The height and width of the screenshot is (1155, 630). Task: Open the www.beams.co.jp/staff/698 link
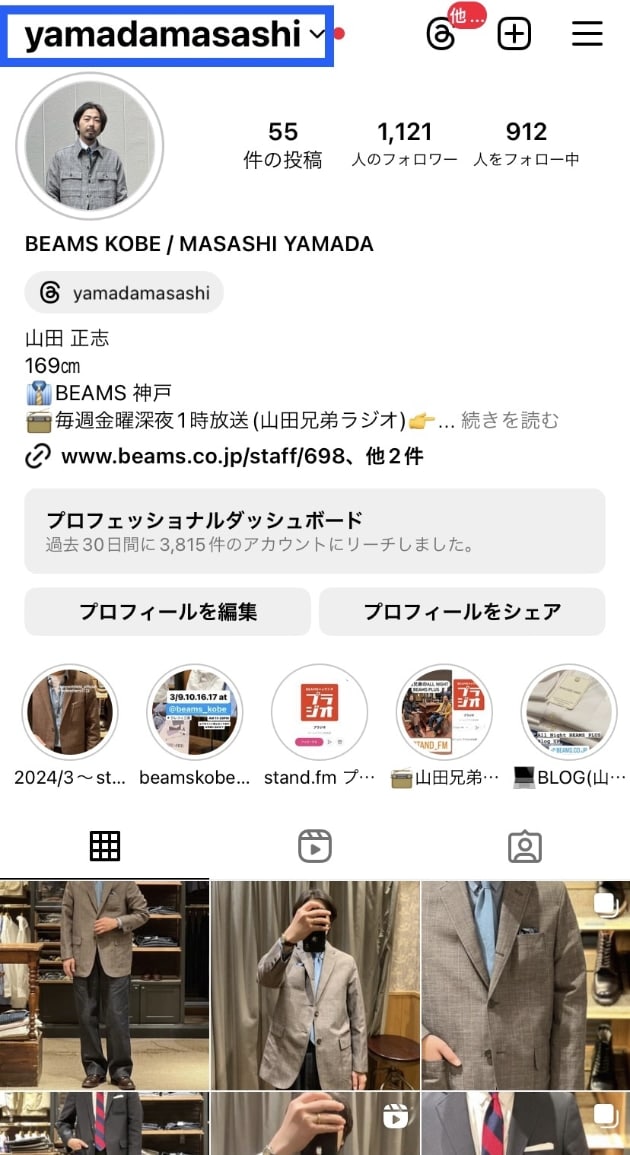240,456
